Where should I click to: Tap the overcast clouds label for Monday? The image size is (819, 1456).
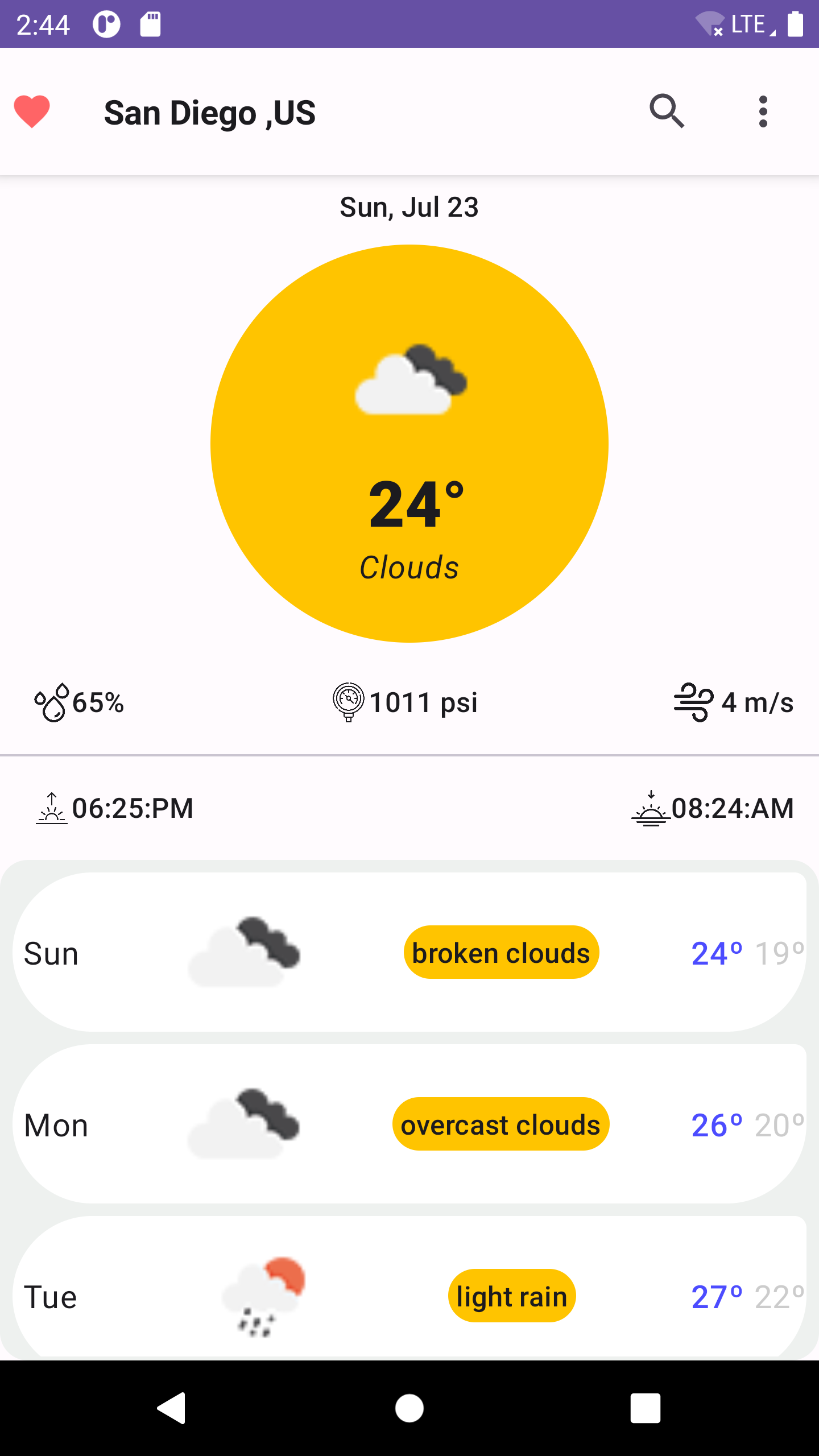[500, 1124]
